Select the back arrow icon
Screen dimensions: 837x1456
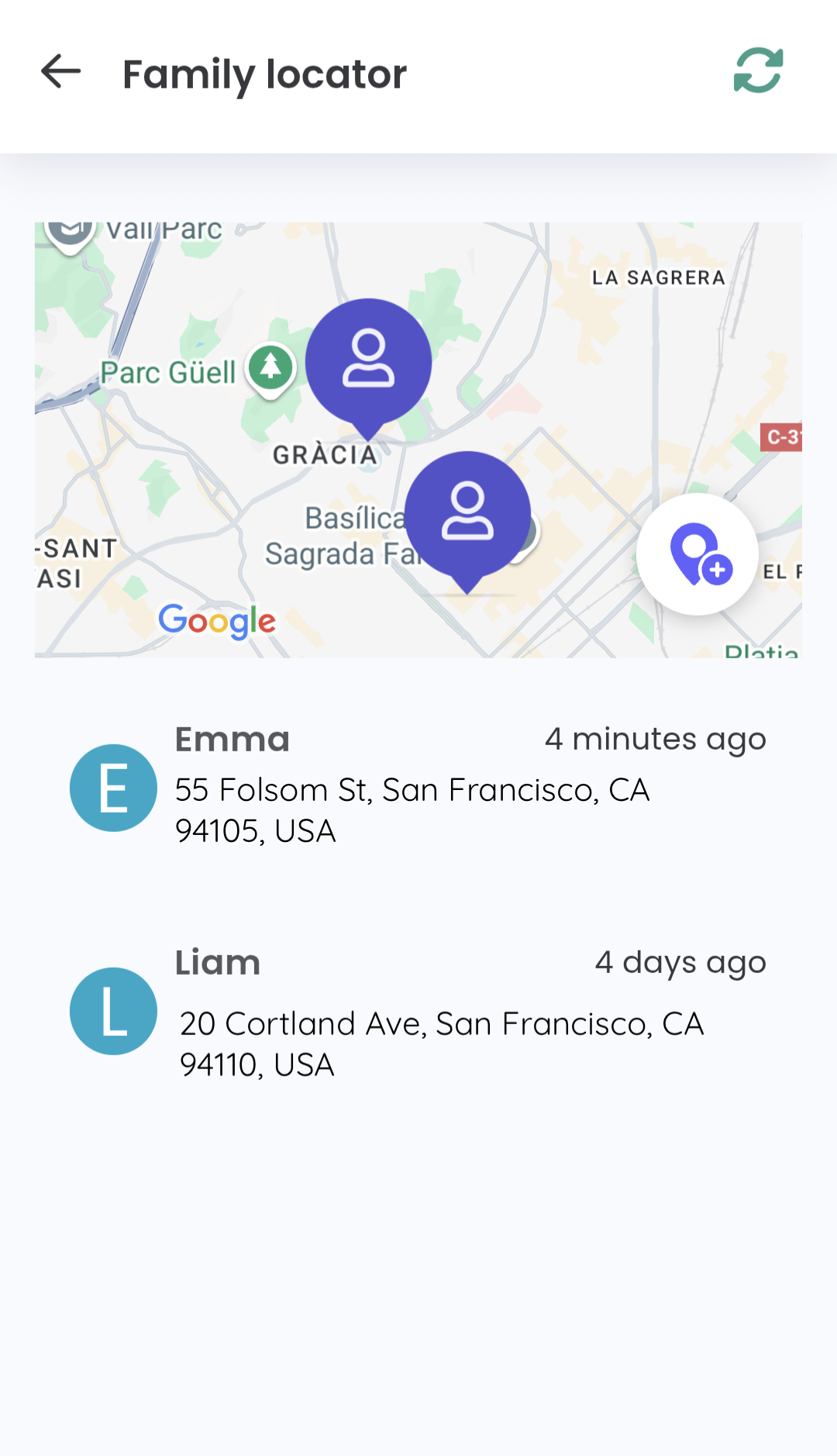coord(60,72)
